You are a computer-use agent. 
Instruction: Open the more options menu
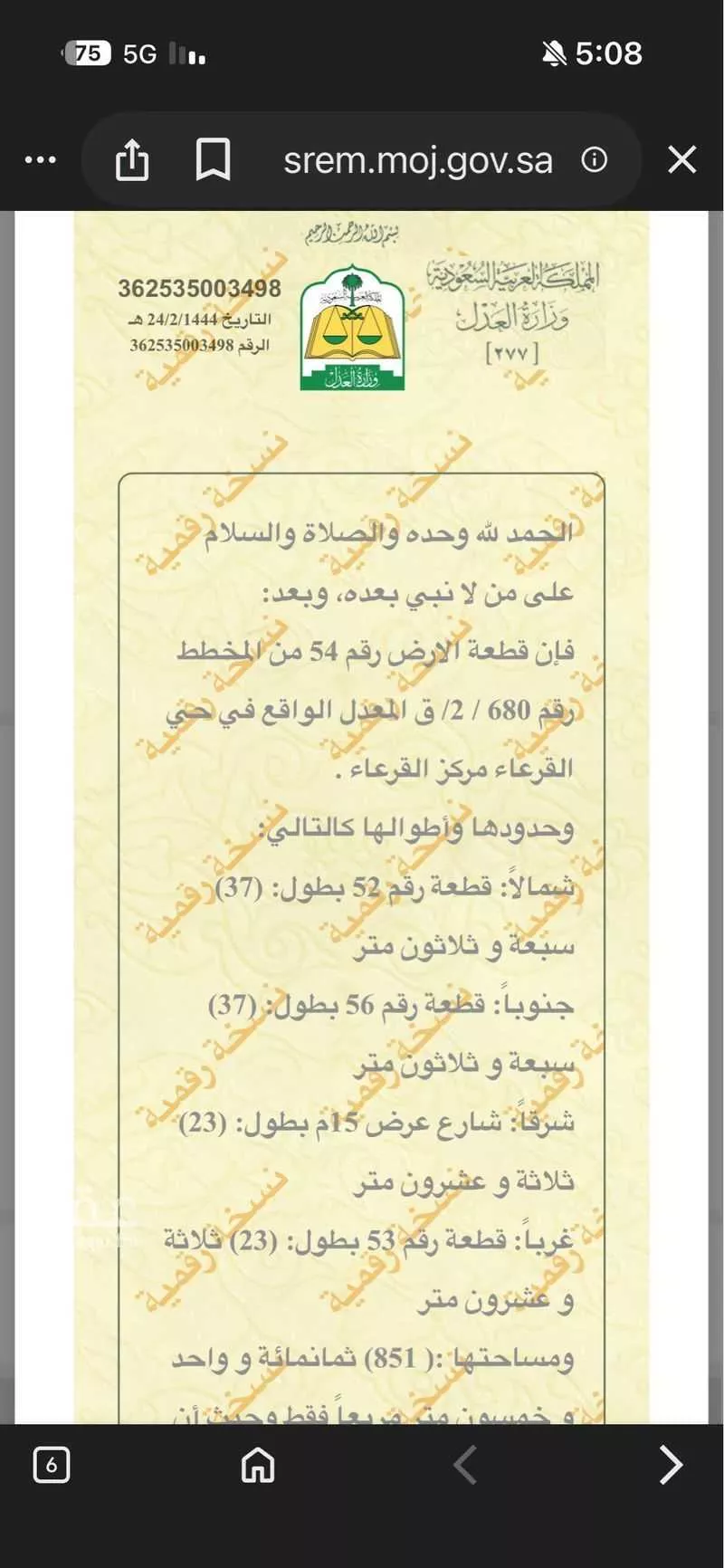pyautogui.click(x=40, y=159)
